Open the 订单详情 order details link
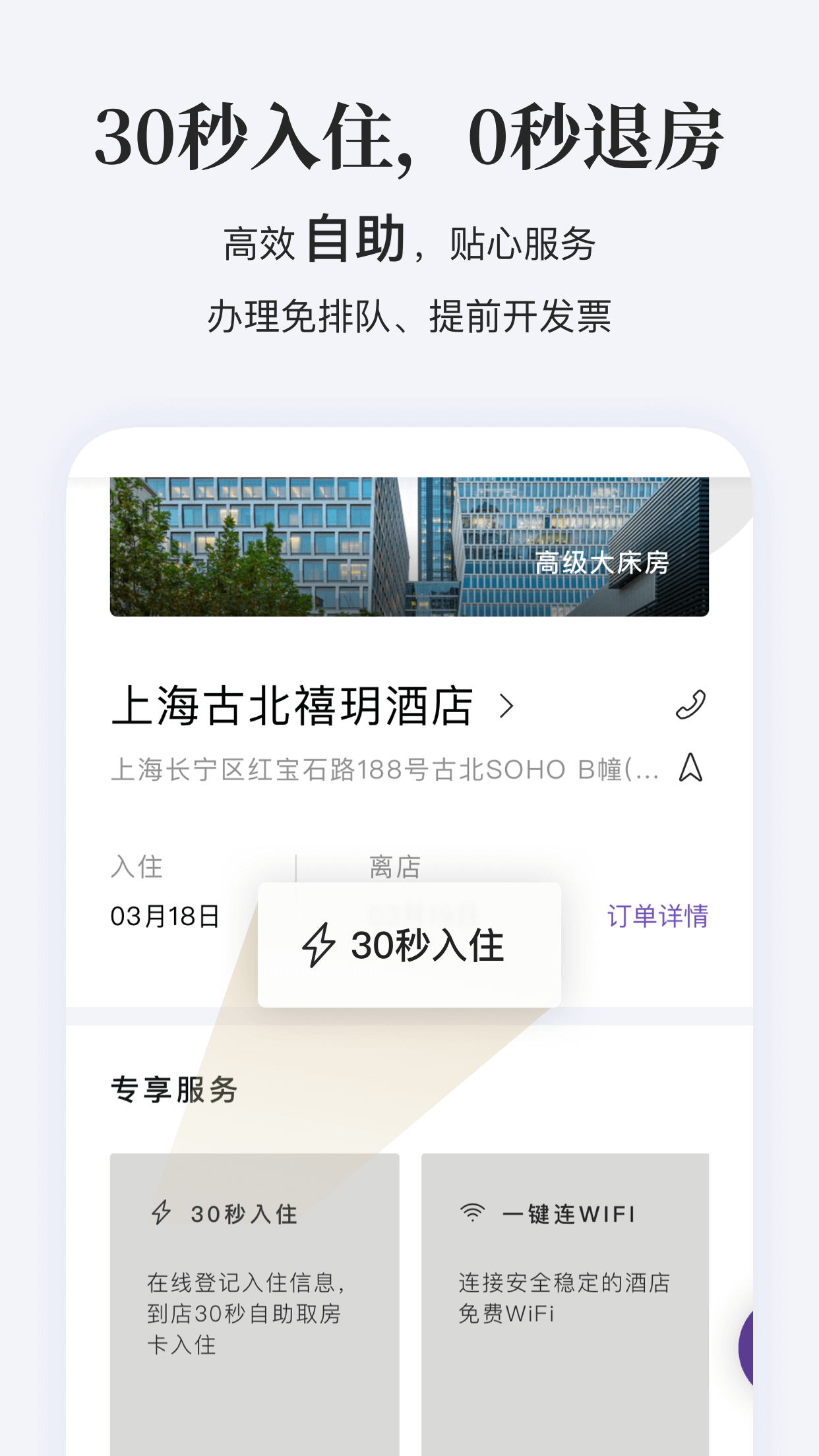This screenshot has width=819, height=1456. [x=659, y=915]
